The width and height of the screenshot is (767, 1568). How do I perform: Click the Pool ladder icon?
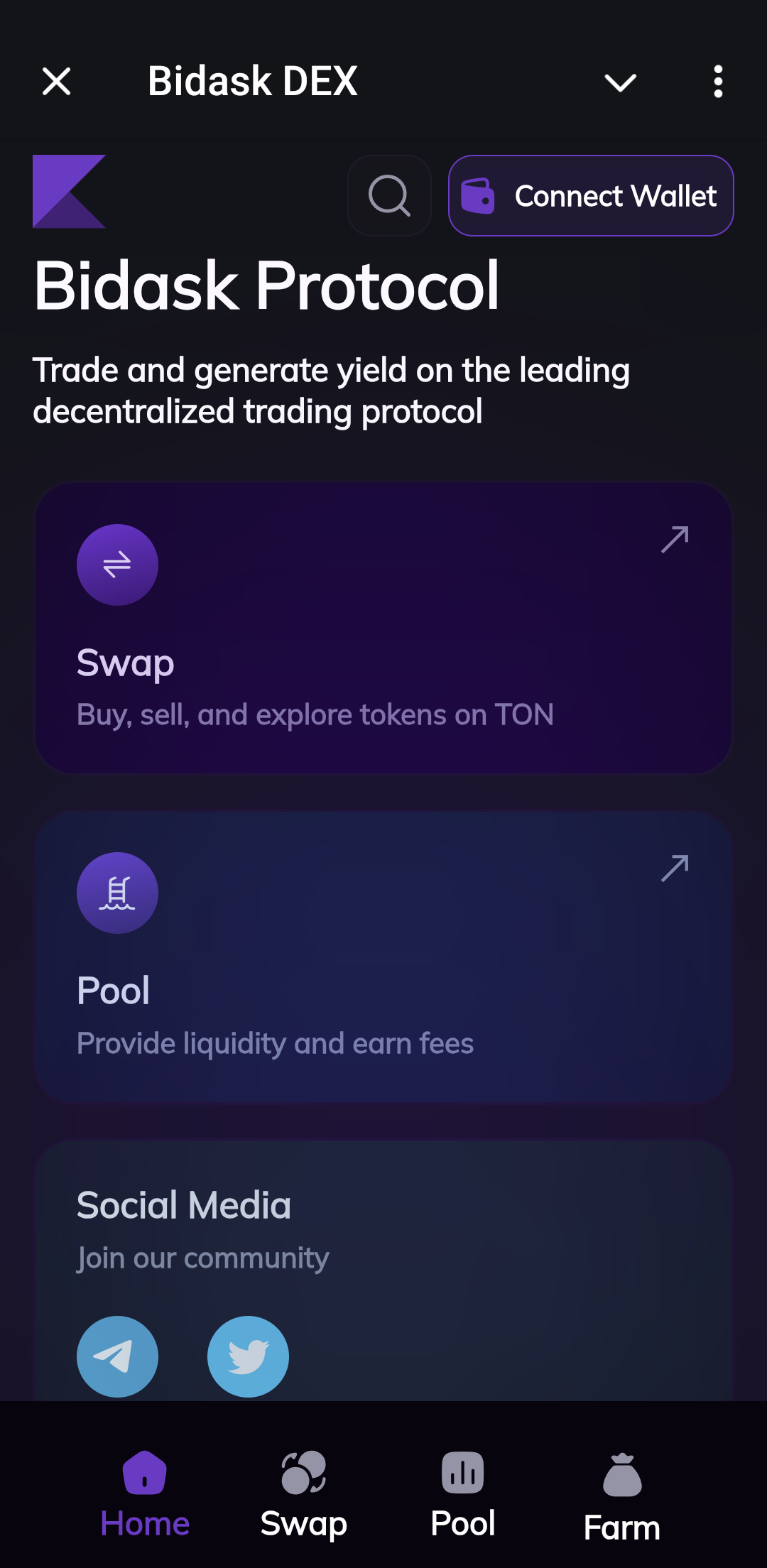tap(117, 893)
